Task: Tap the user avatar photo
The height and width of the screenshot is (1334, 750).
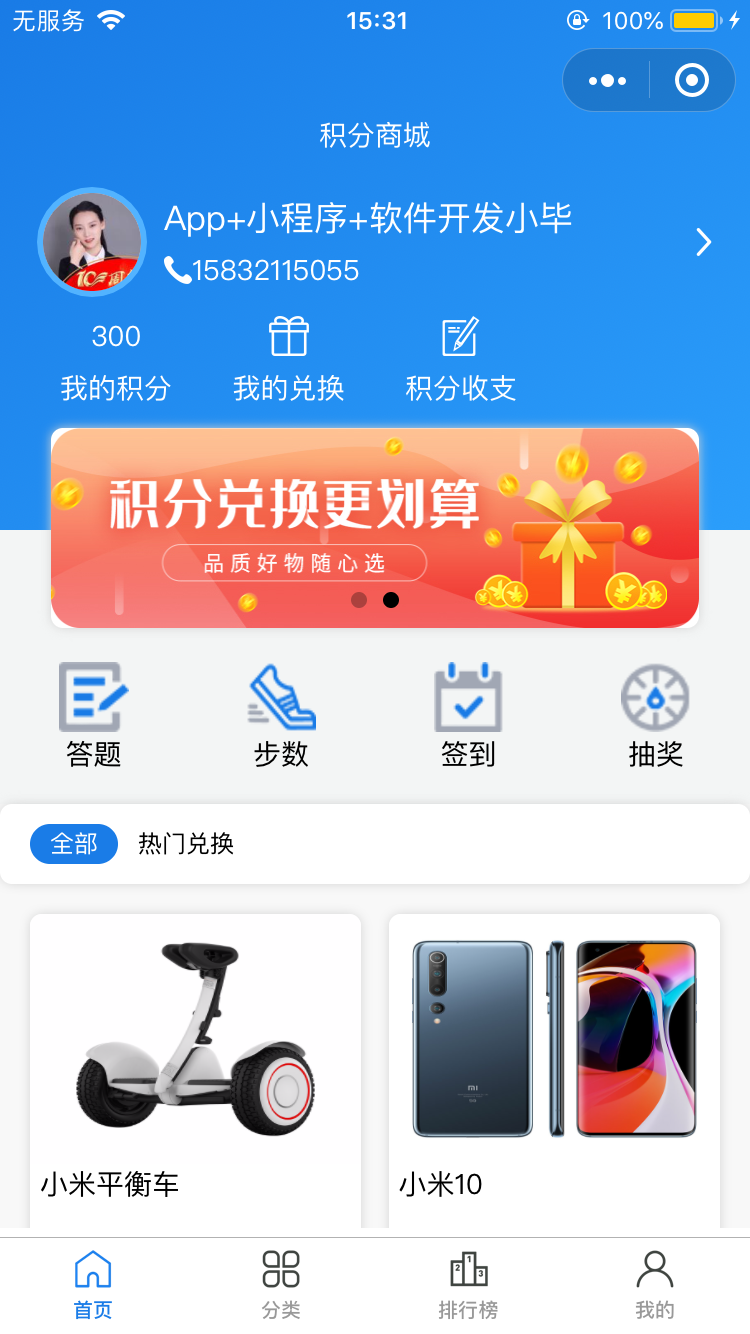Action: pyautogui.click(x=92, y=242)
